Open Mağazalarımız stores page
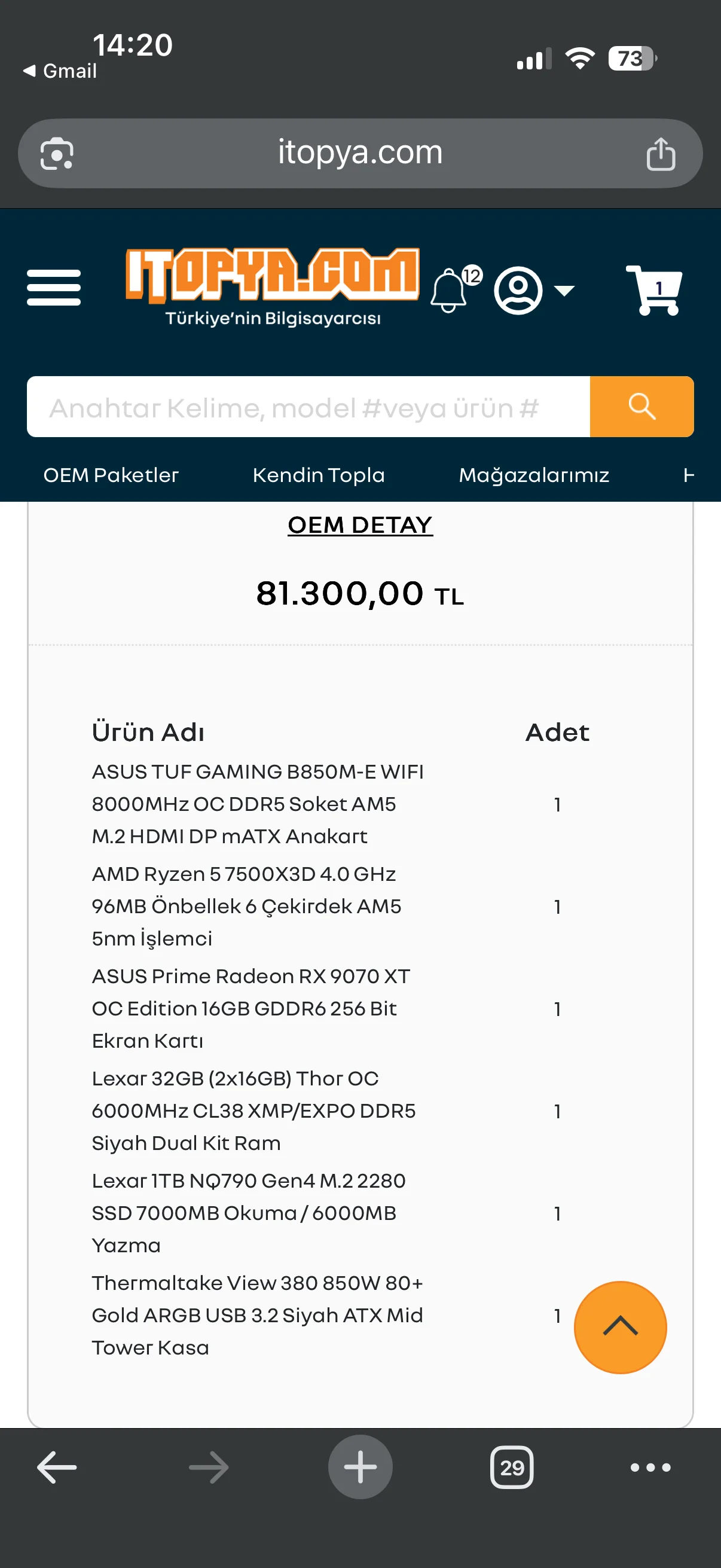This screenshot has height=1568, width=721. click(534, 475)
